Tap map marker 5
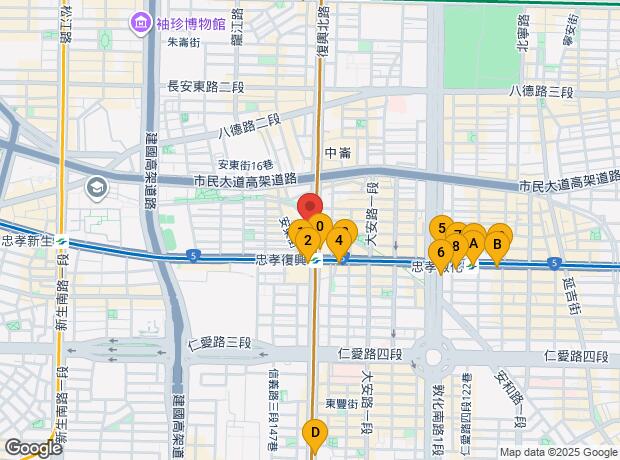Image resolution: width=620 pixels, height=460 pixels. [441, 229]
